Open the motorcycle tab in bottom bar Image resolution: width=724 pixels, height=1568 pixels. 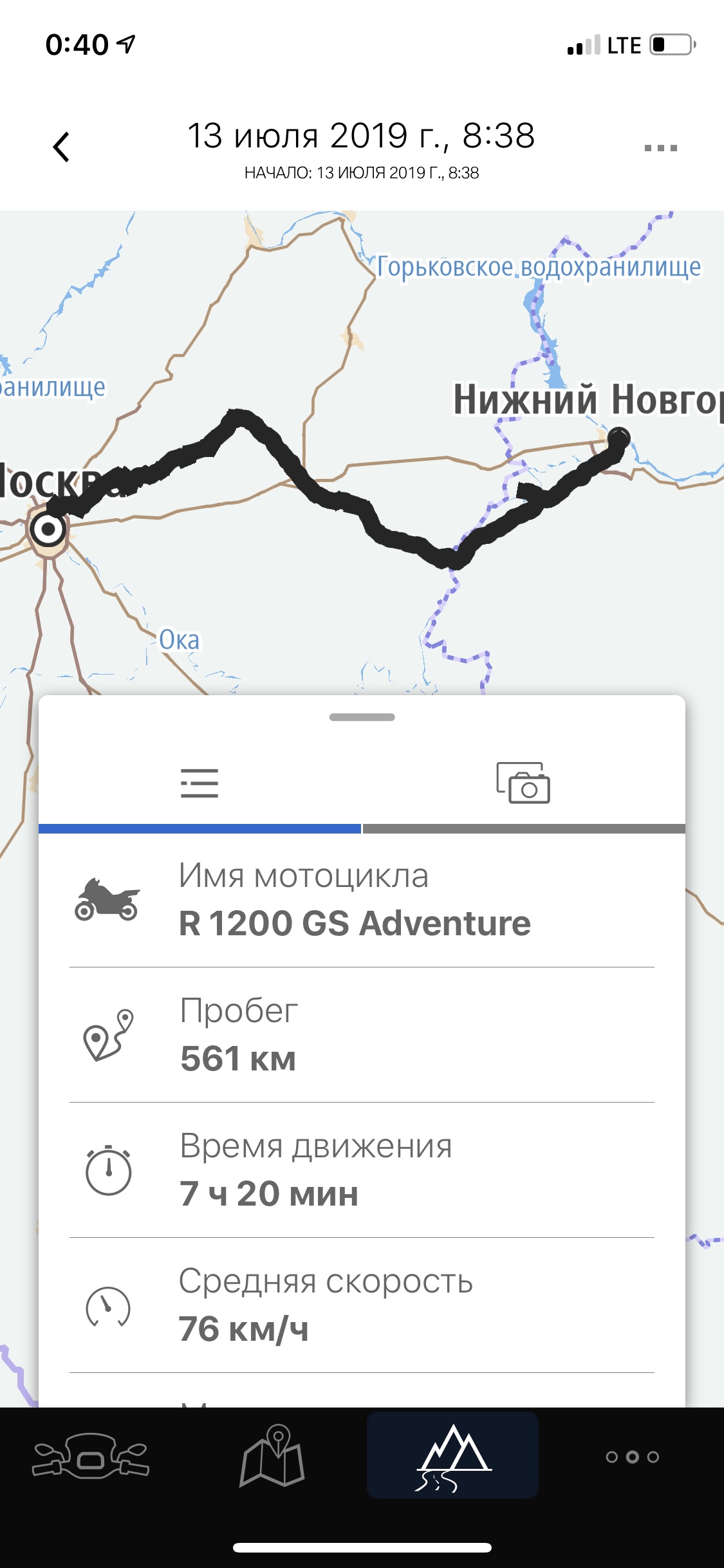pos(91,1456)
